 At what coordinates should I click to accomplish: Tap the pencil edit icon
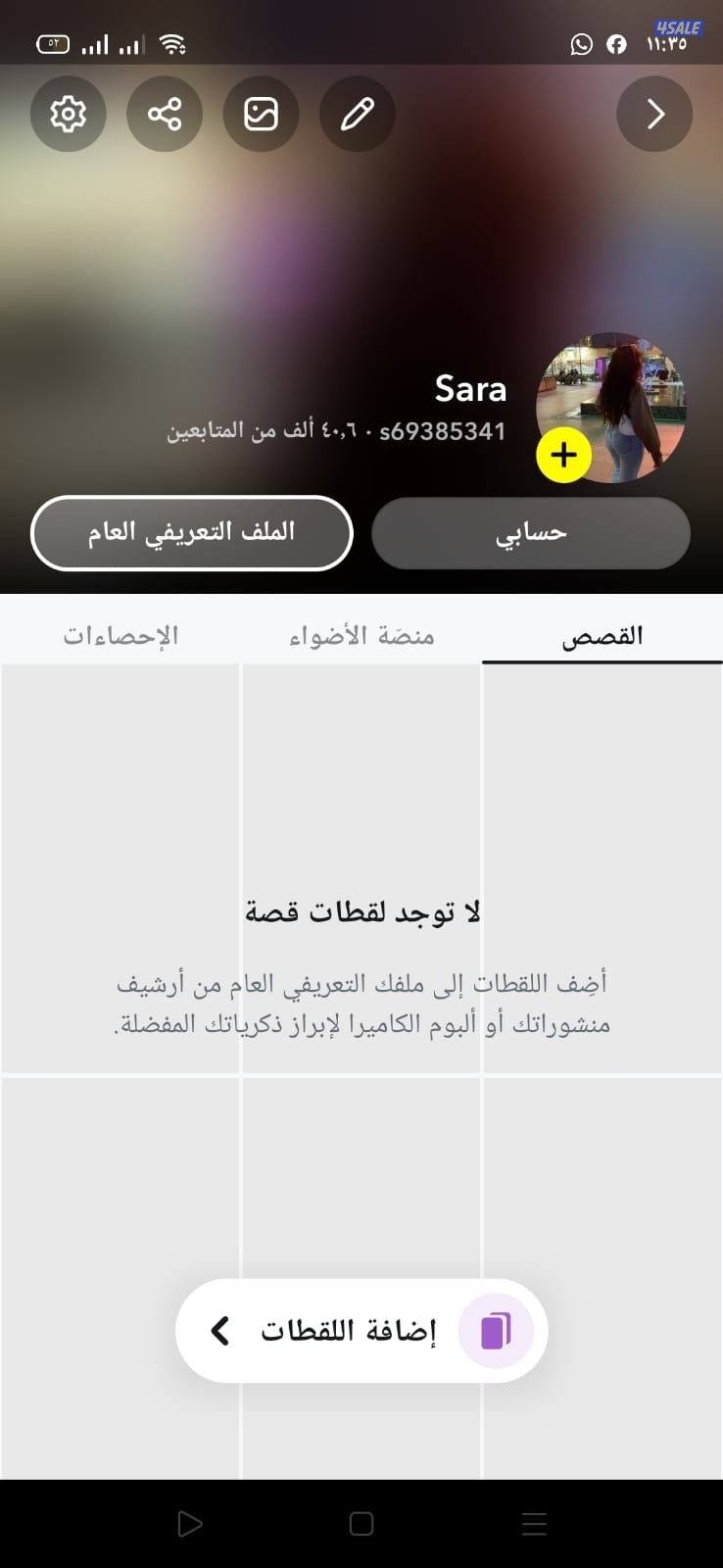point(358,114)
